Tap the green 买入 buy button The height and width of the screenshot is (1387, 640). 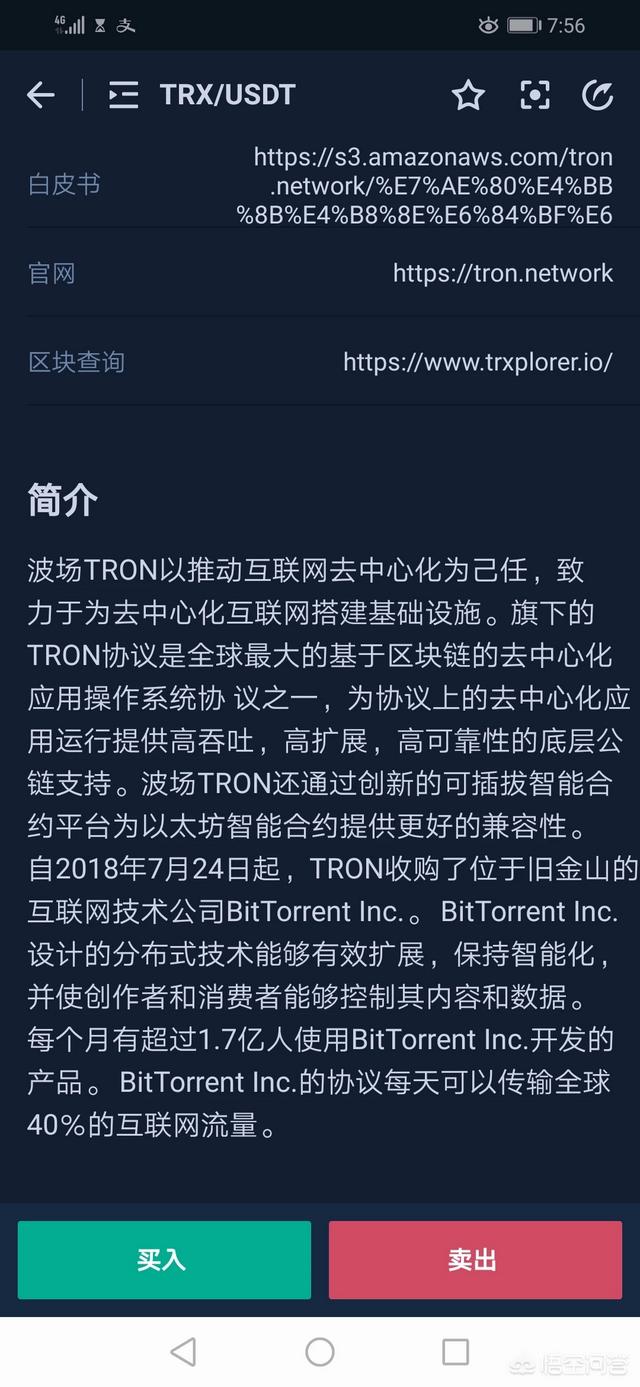point(164,1260)
